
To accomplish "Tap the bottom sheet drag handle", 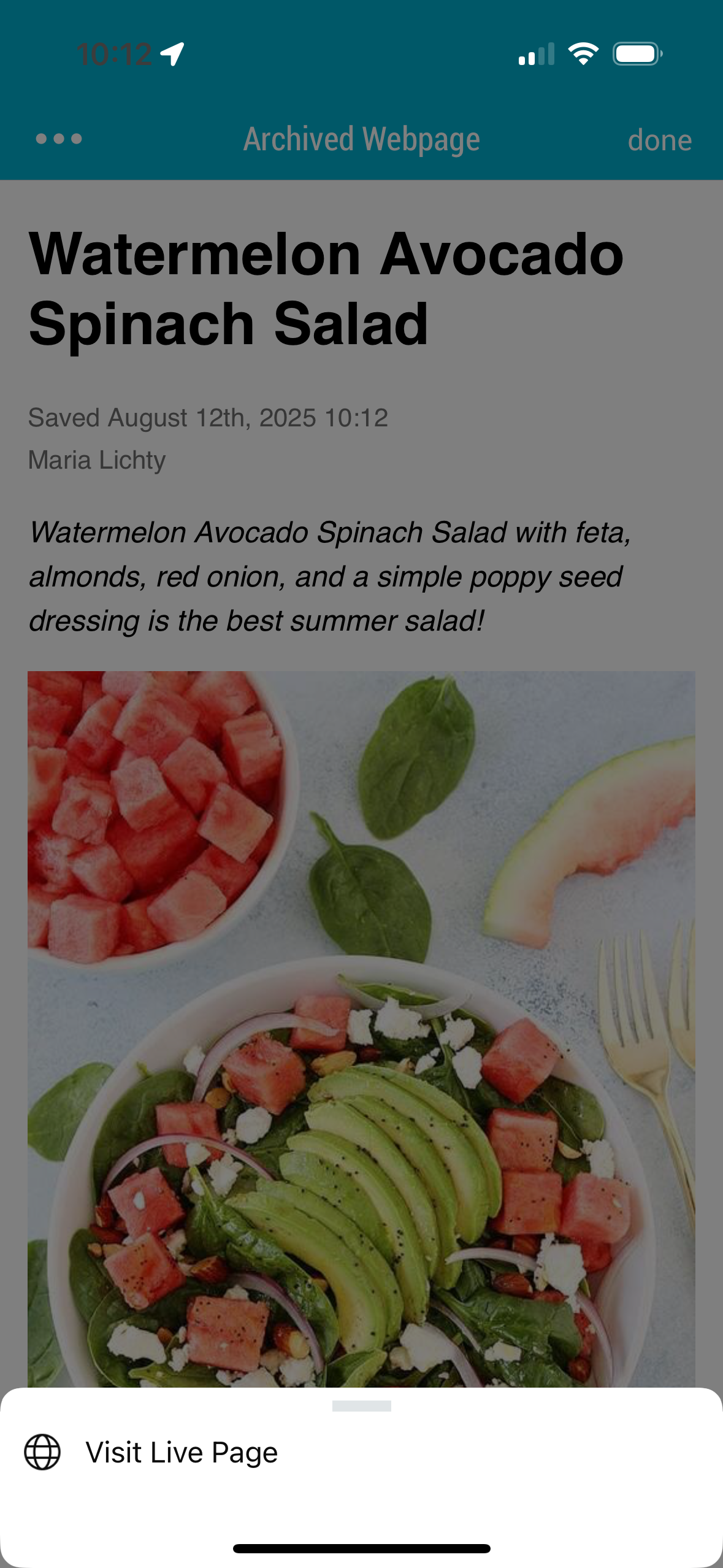I will [361, 1405].
